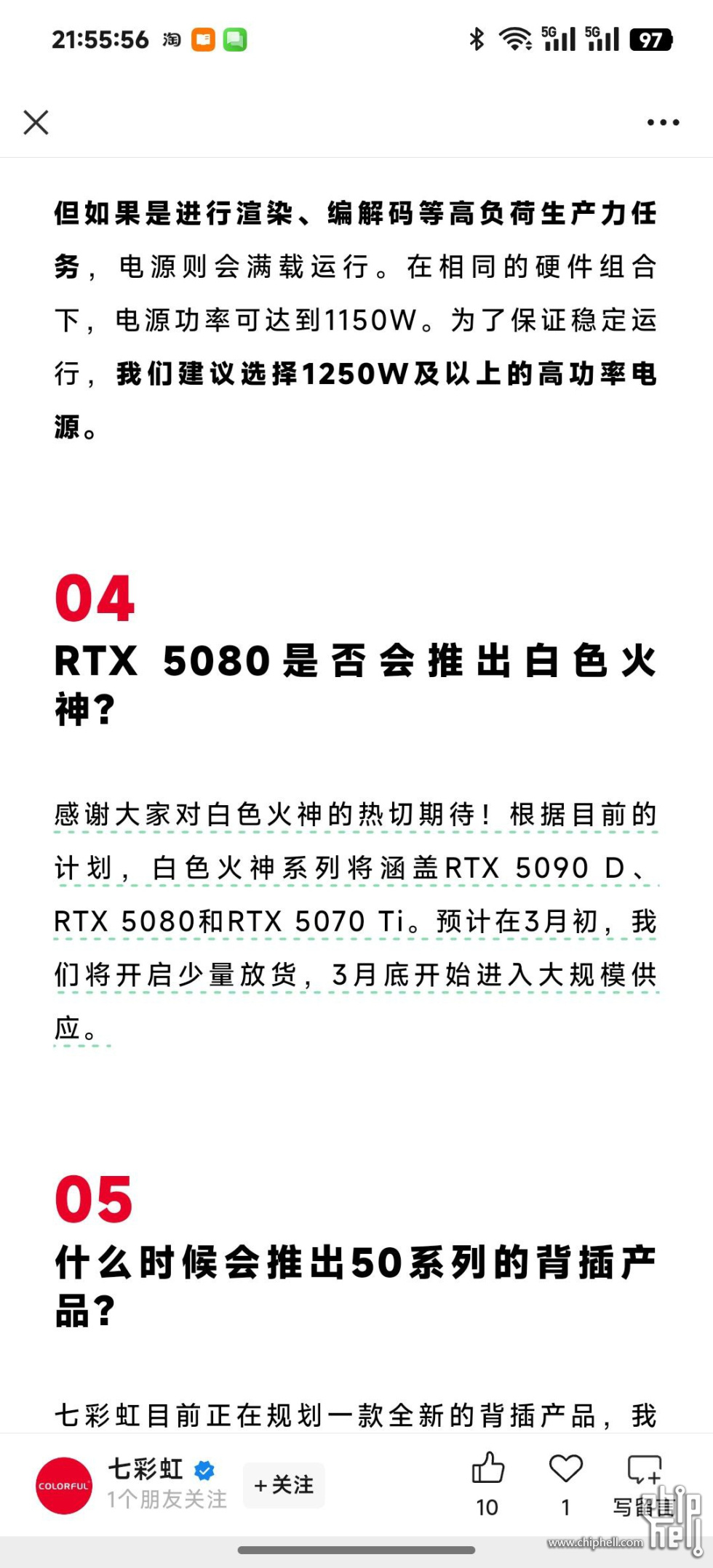713x1568 pixels.
Task: Tap the heart icon on the article
Action: tap(565, 1468)
